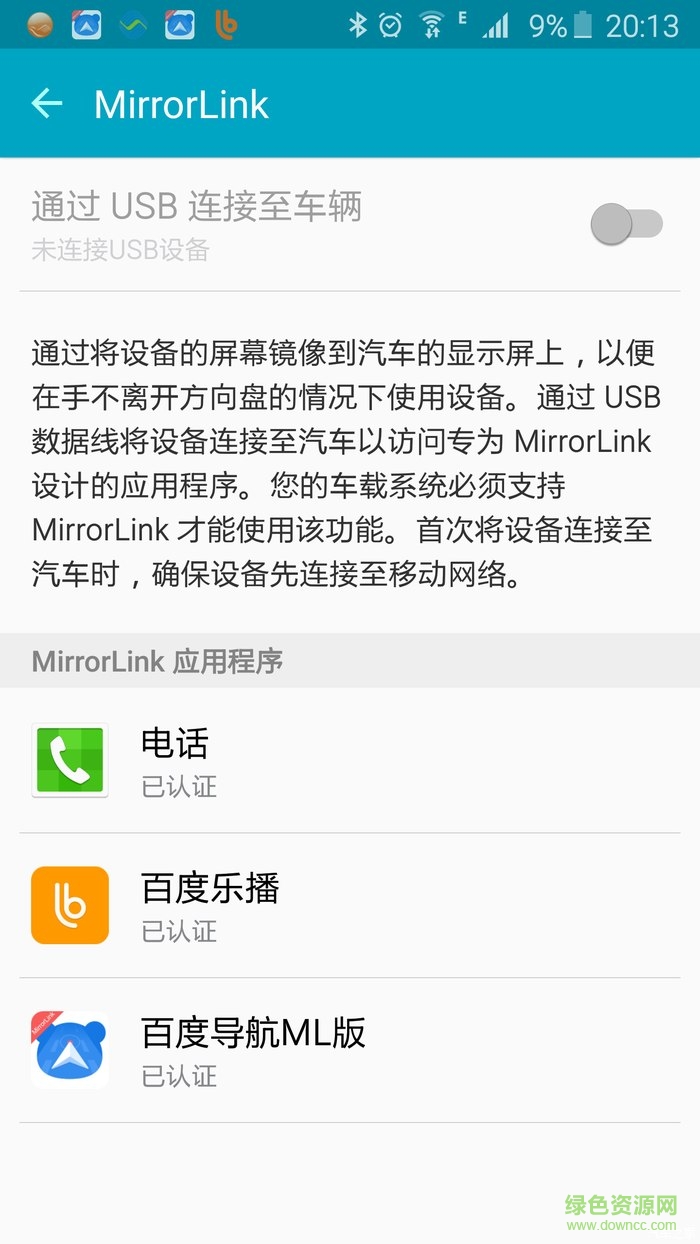Toggle the USB connect-to-vehicle switch
Viewport: 700px width, 1244px height.
click(x=626, y=224)
